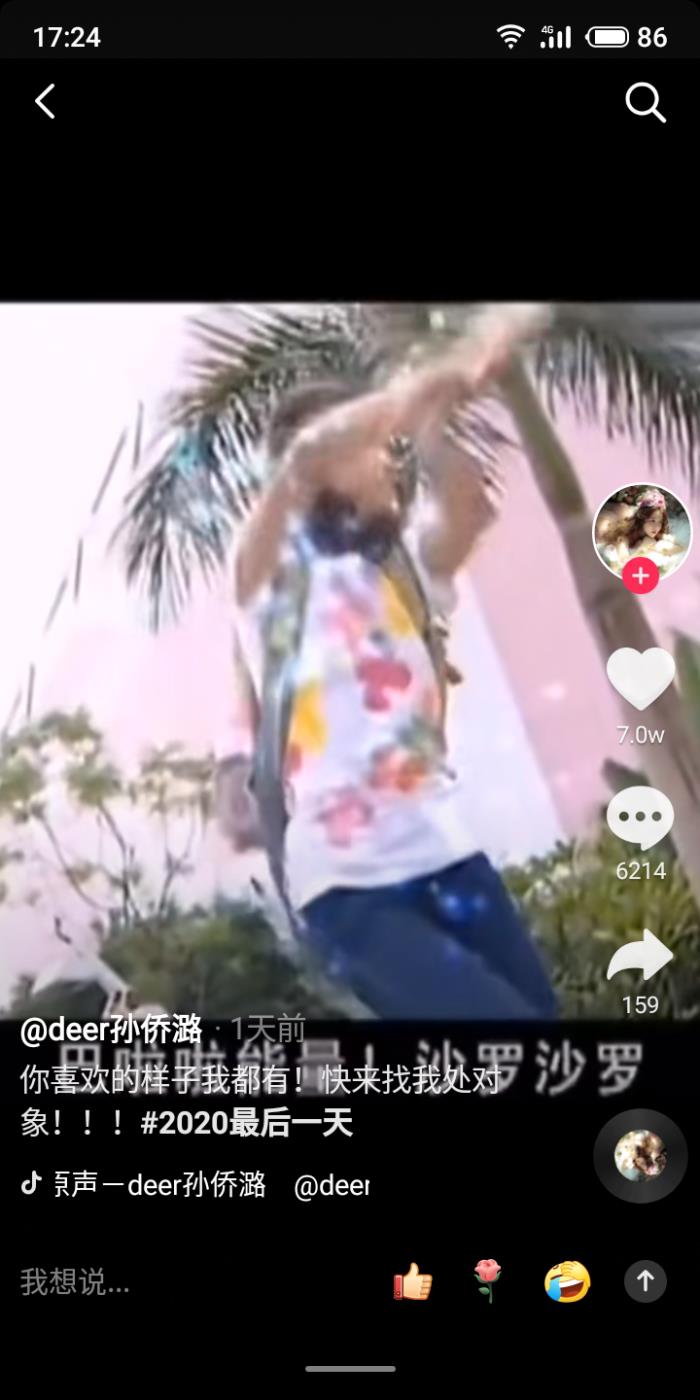Share this video using the arrow icon

(640, 957)
